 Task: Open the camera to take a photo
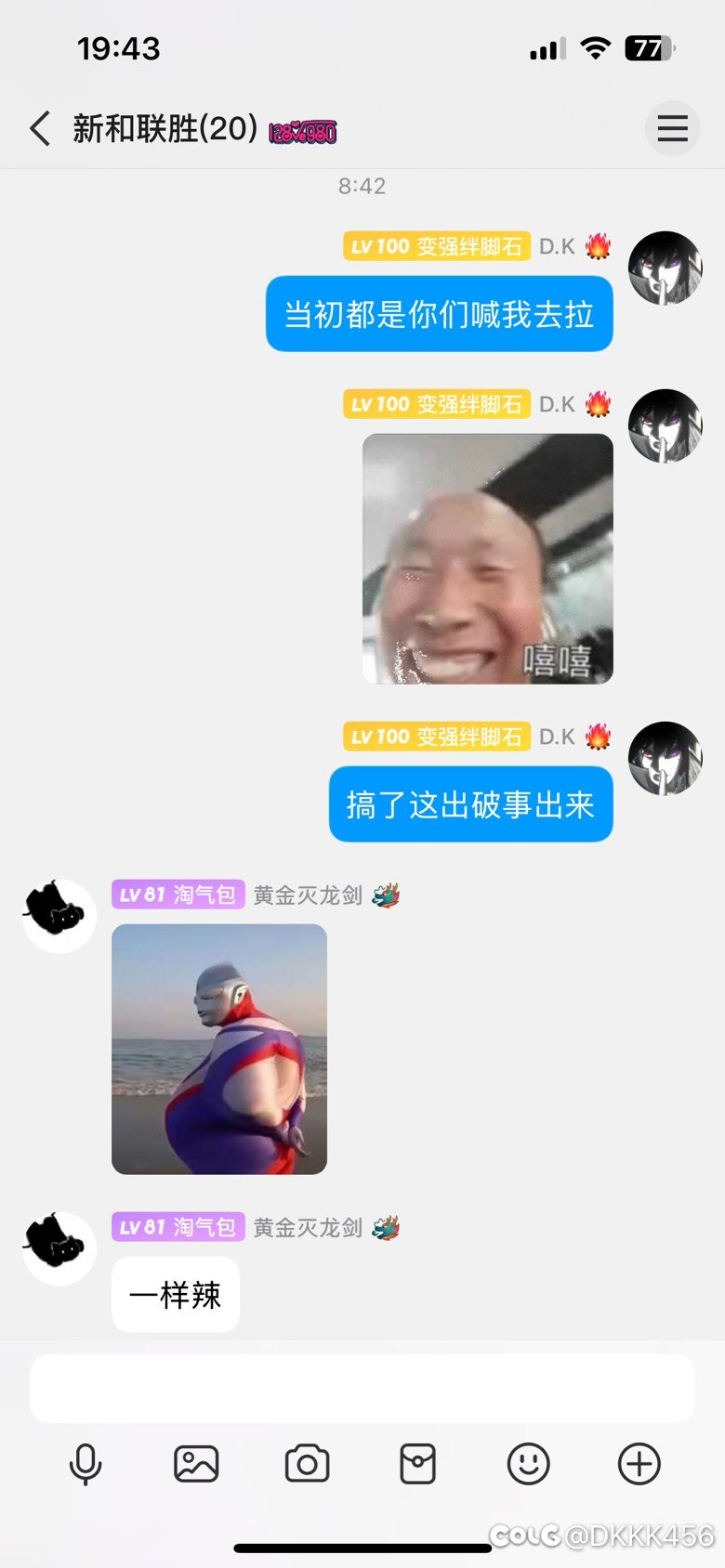tap(307, 1465)
